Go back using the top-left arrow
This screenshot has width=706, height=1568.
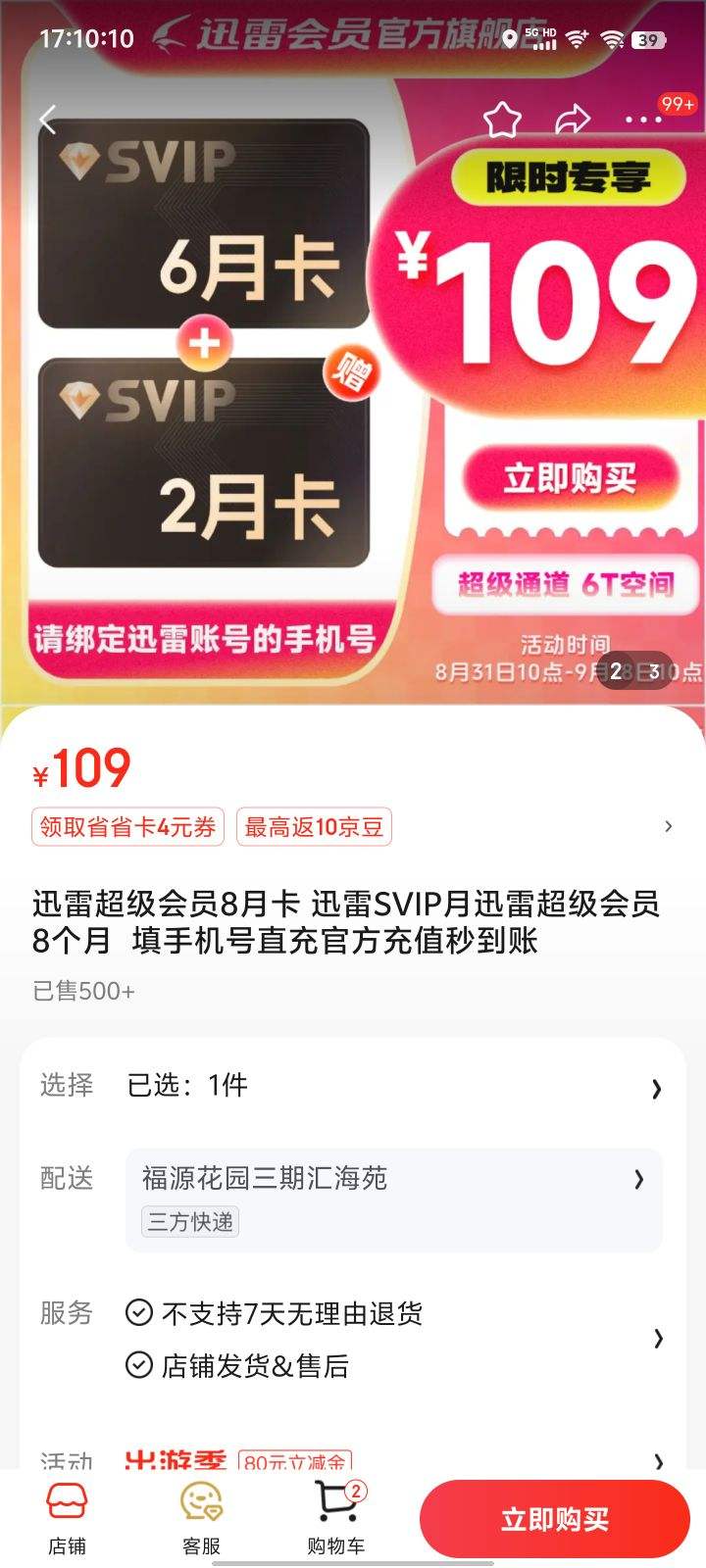[x=47, y=120]
